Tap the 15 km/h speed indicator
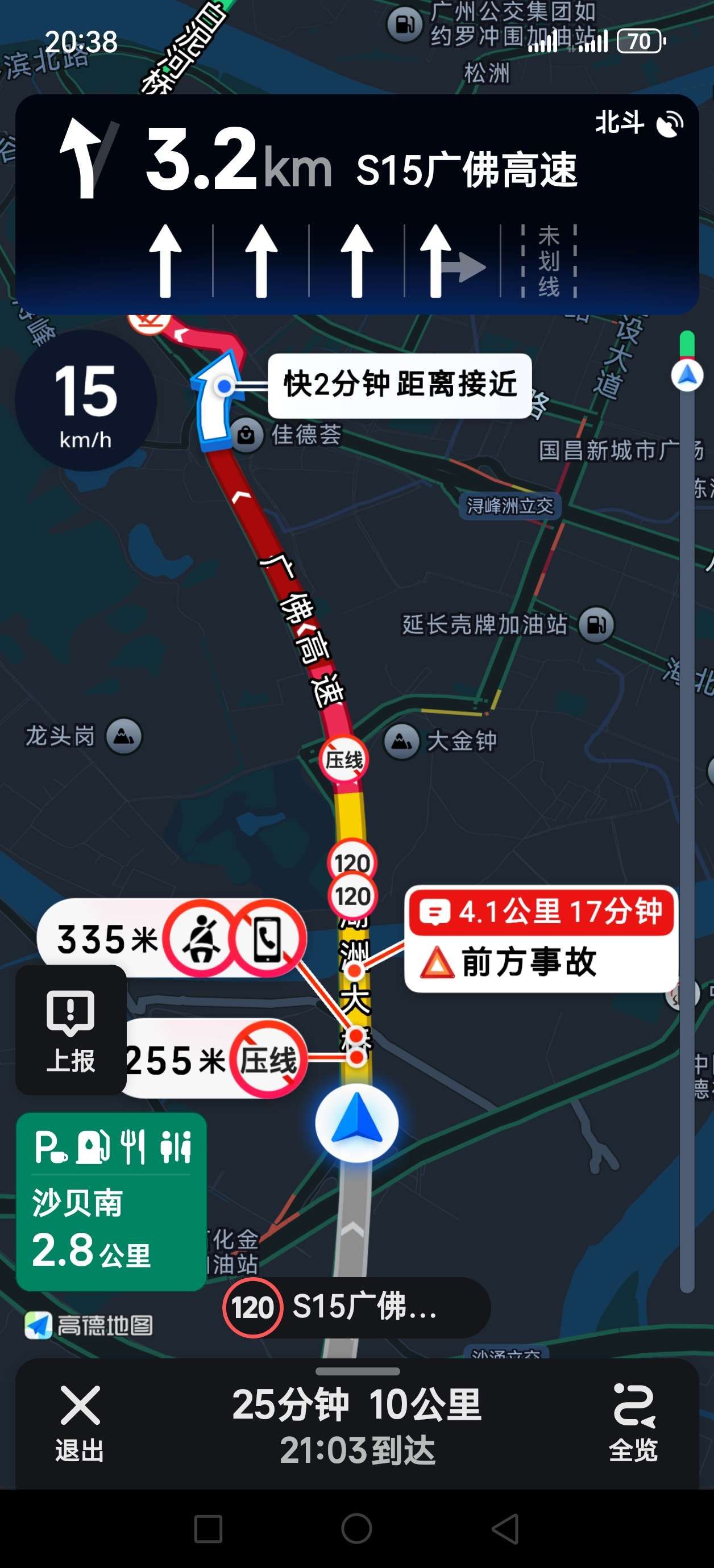 click(x=86, y=400)
